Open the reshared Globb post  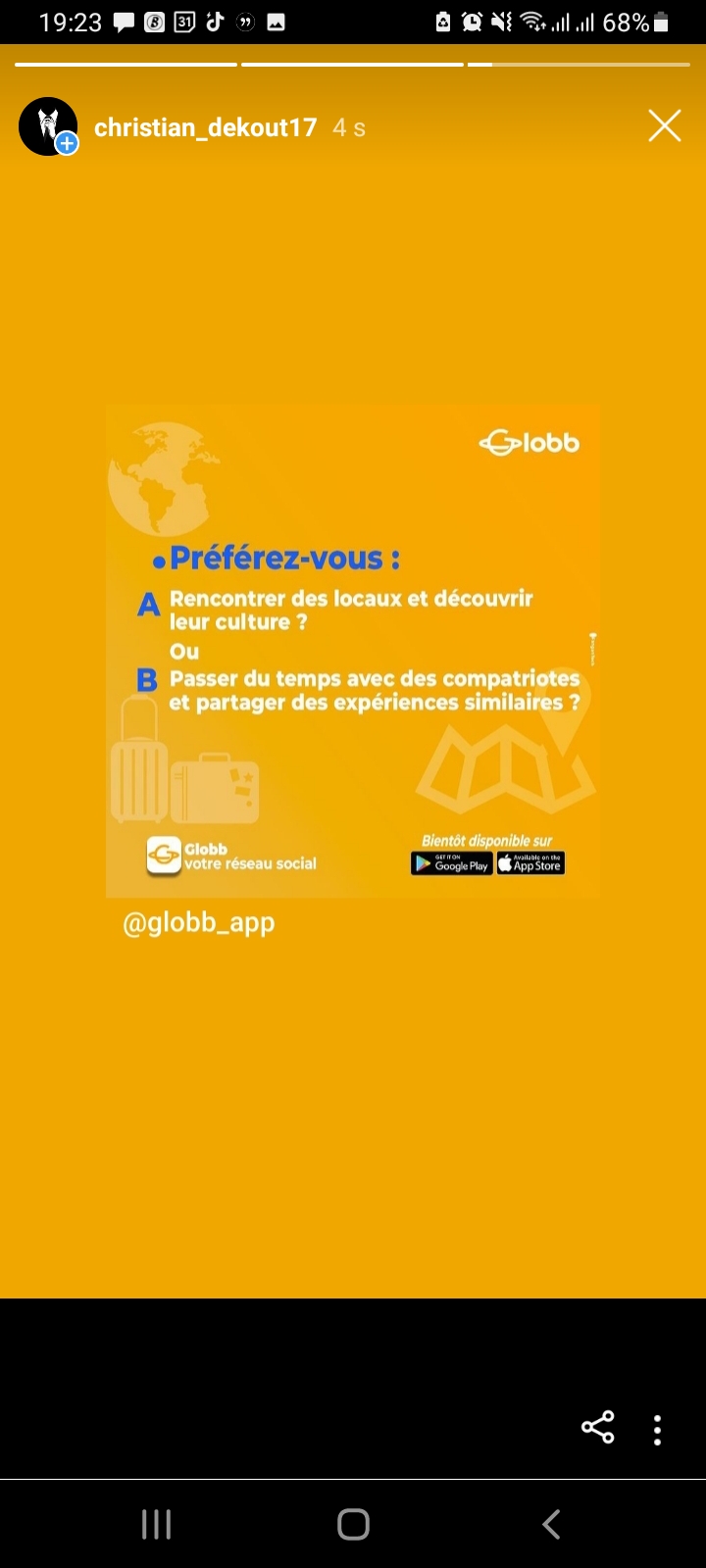[x=353, y=651]
